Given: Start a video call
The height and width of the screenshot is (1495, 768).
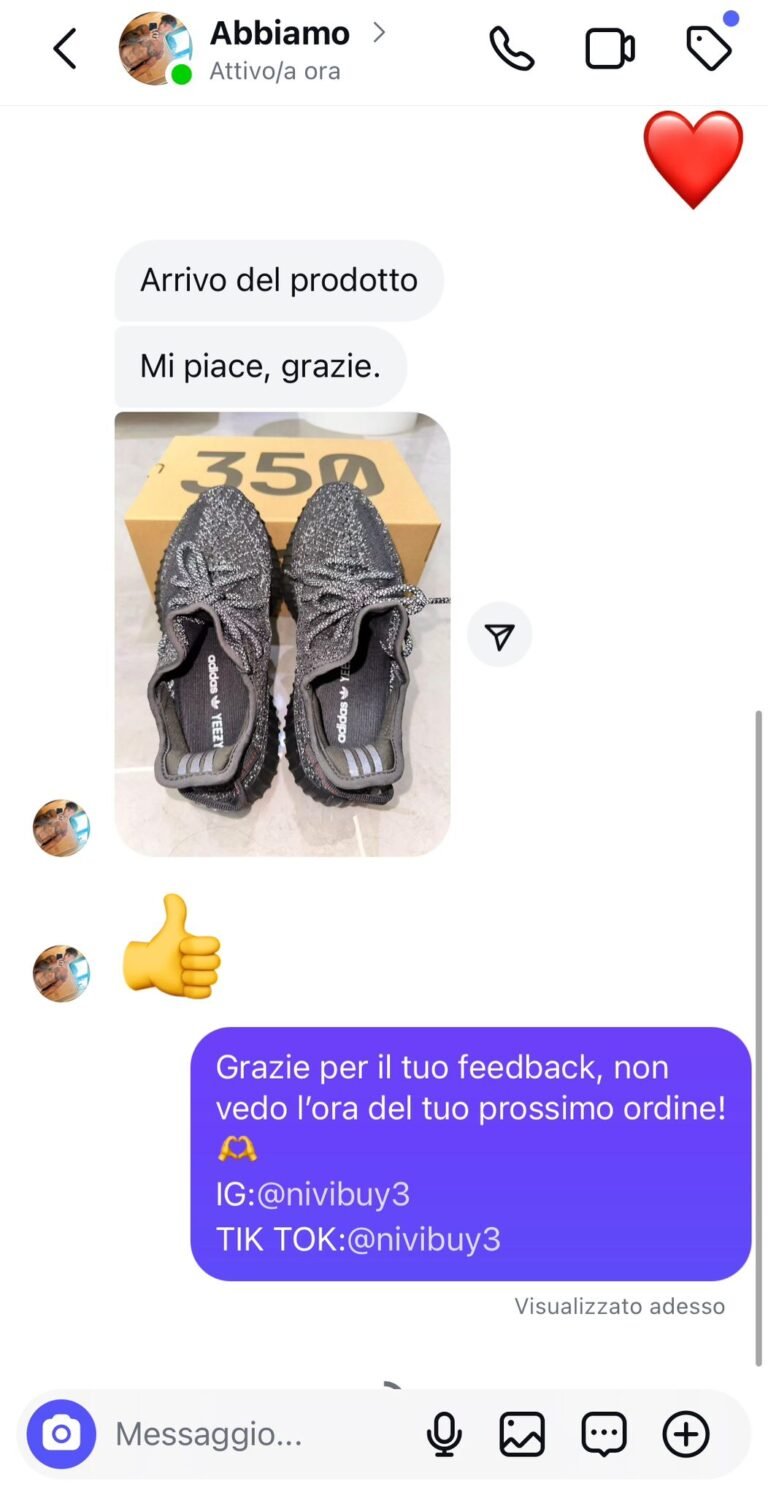Looking at the screenshot, I should (610, 48).
